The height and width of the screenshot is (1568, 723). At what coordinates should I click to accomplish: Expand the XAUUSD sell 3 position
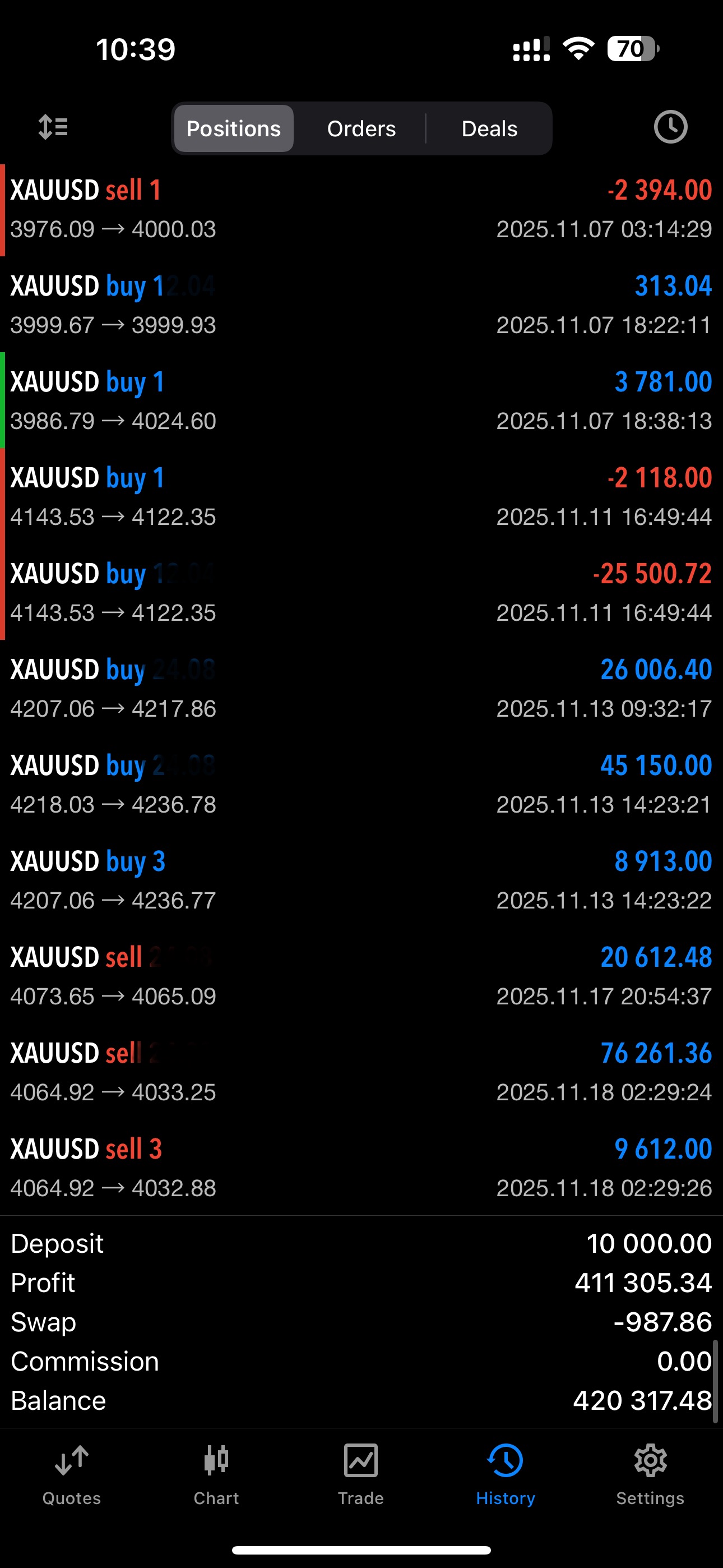[361, 1168]
